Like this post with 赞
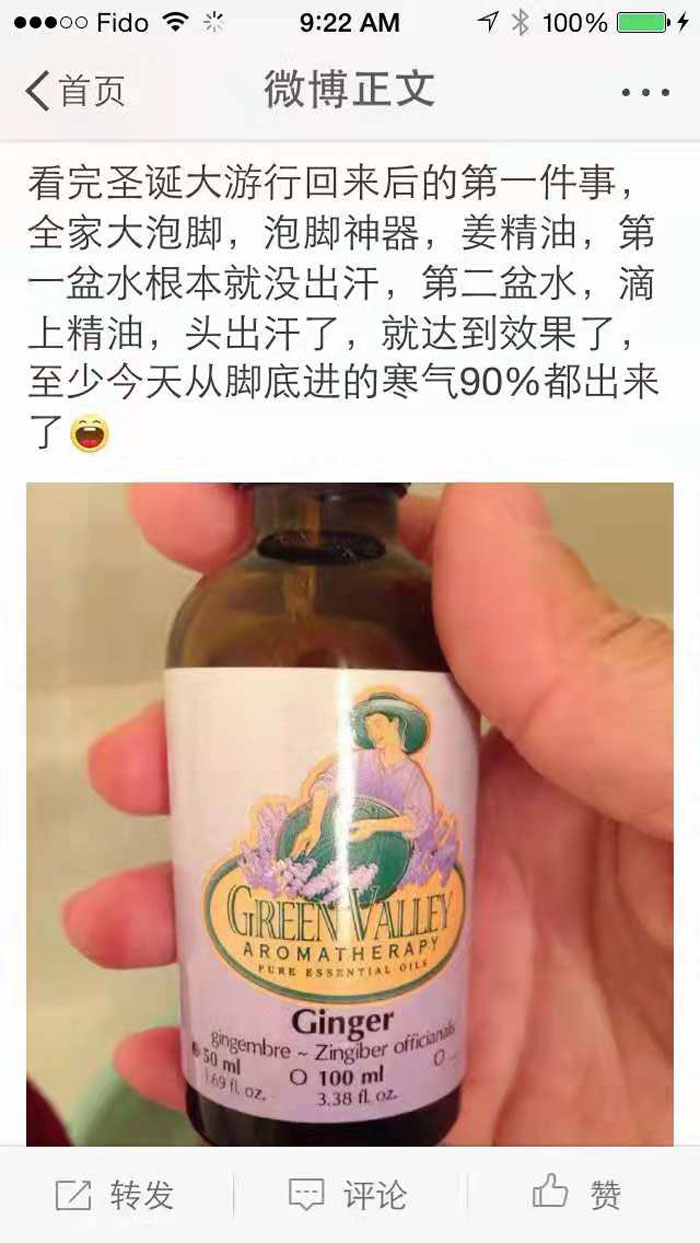The height and width of the screenshot is (1243, 700). tap(577, 1194)
